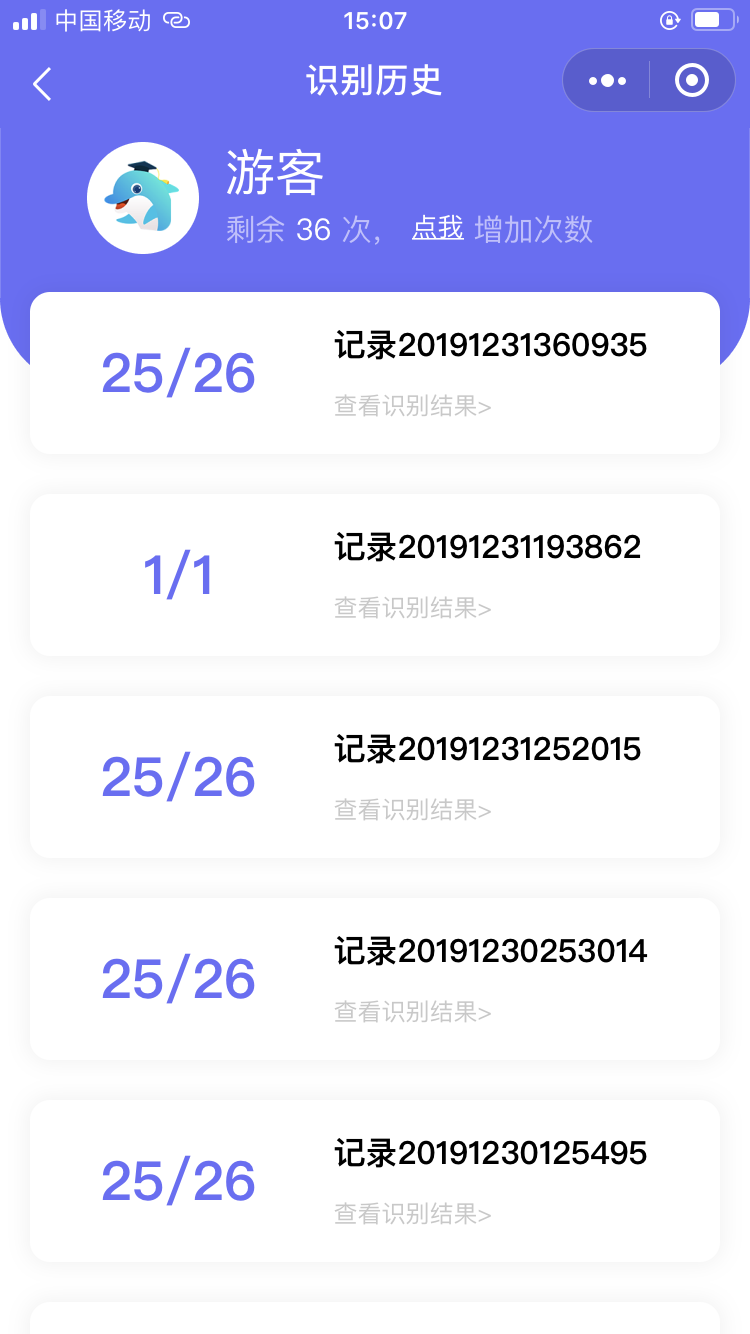The width and height of the screenshot is (750, 1334).
Task: View results of record 20191230125495
Action: (x=412, y=1214)
